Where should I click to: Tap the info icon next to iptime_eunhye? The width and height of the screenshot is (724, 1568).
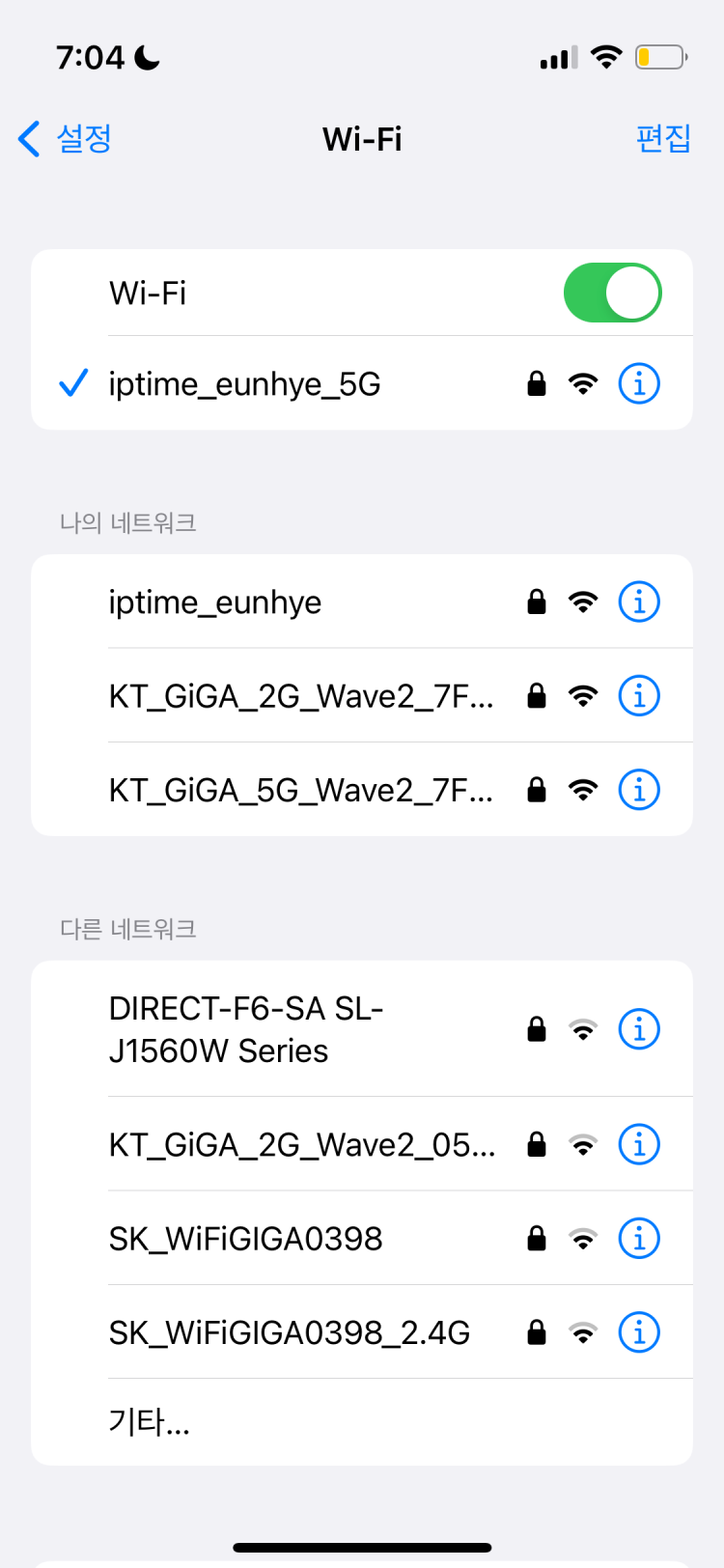coord(638,602)
